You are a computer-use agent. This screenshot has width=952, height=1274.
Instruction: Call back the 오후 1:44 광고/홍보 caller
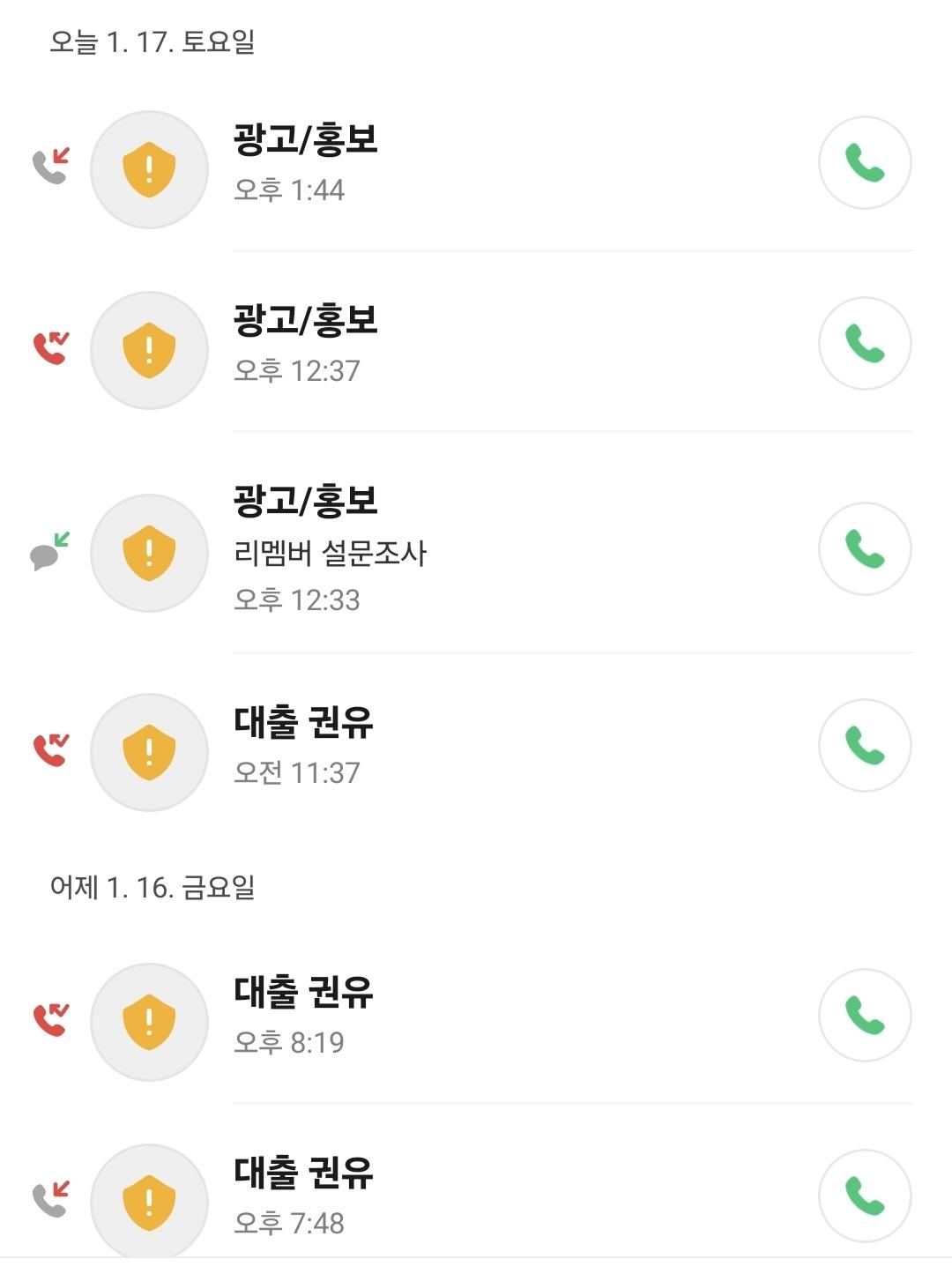pyautogui.click(x=865, y=163)
